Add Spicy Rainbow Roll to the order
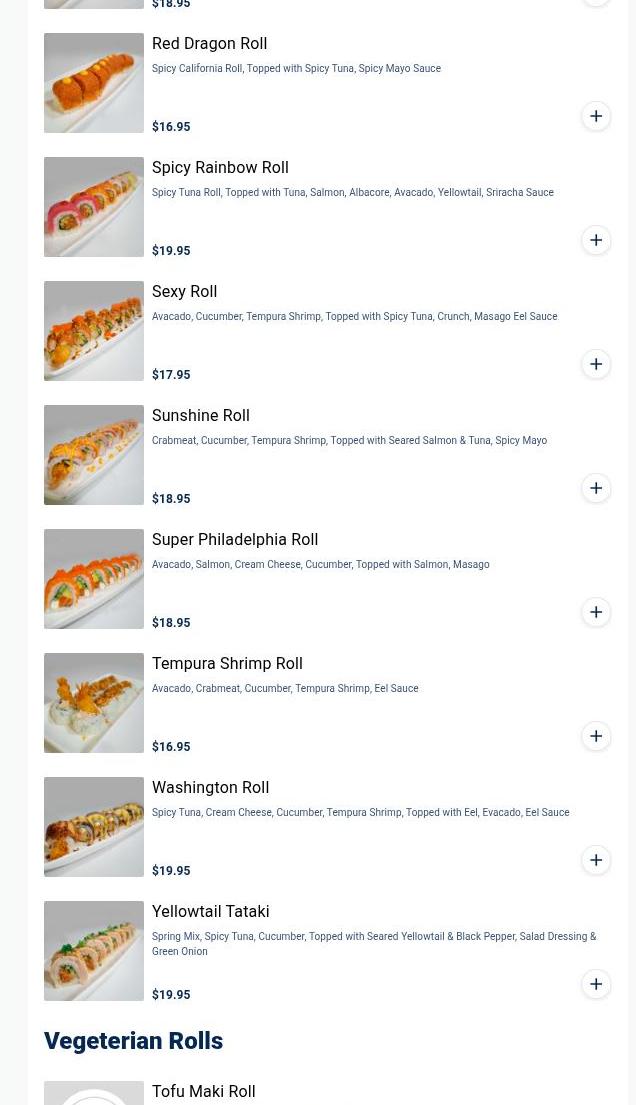636x1105 pixels. pos(596,240)
